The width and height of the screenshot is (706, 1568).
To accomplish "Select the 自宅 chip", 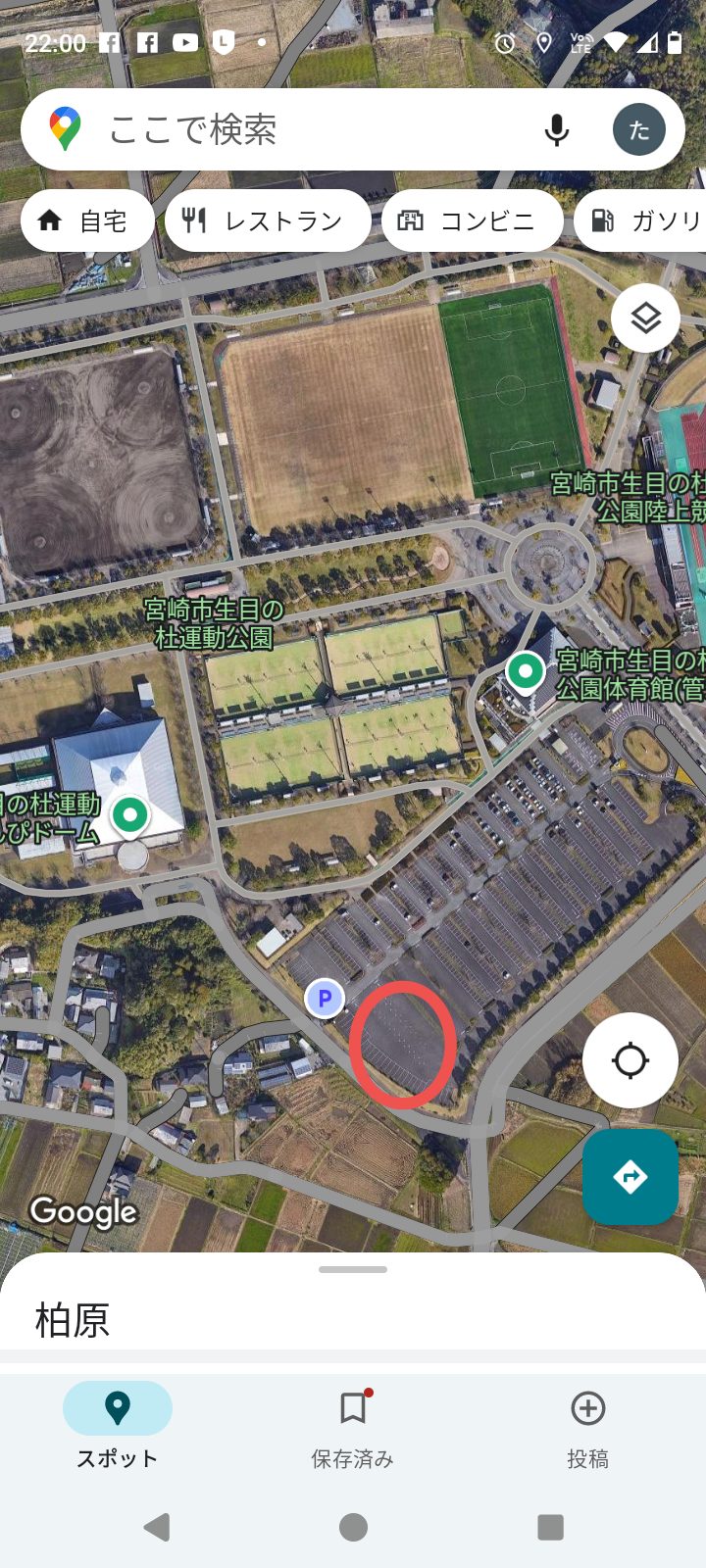I will coord(86,220).
